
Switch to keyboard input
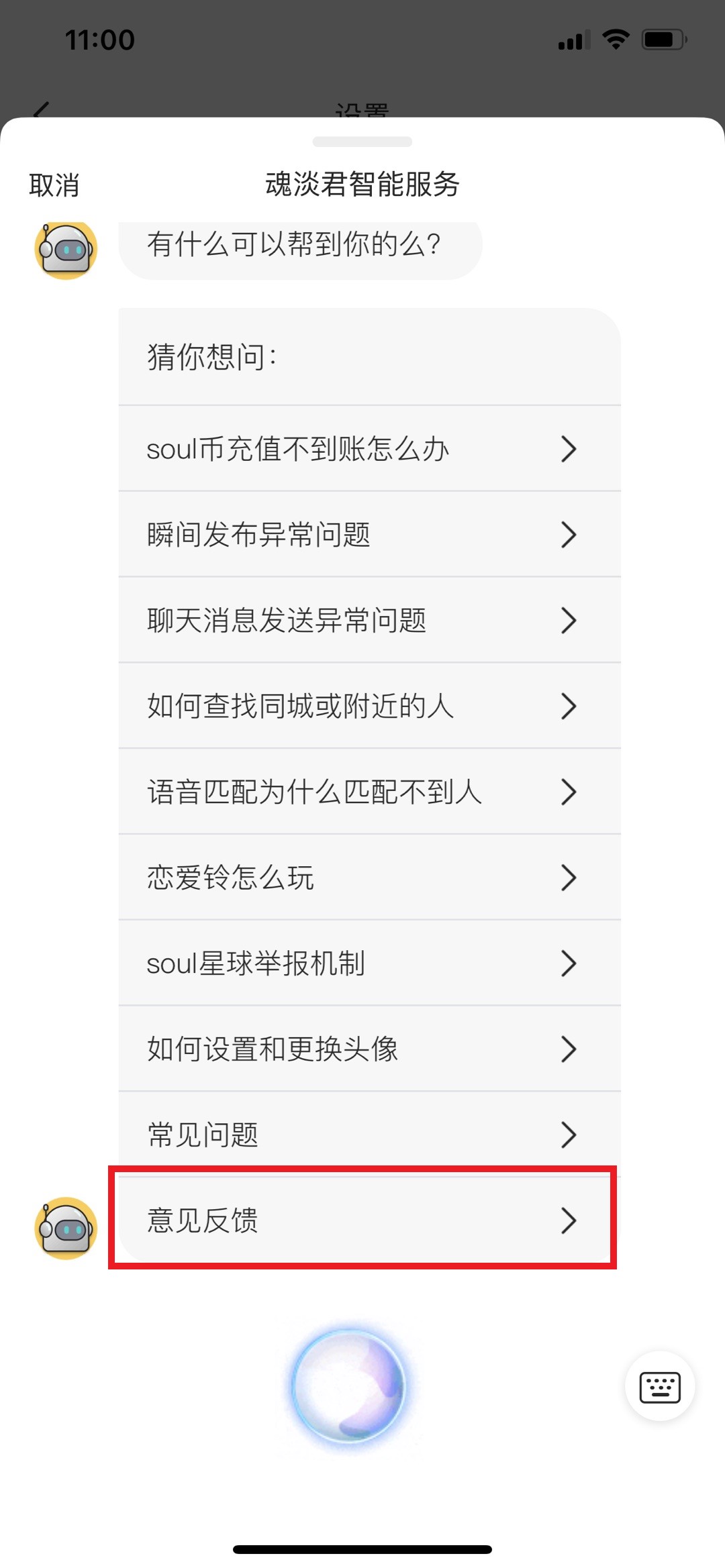[x=660, y=1386]
